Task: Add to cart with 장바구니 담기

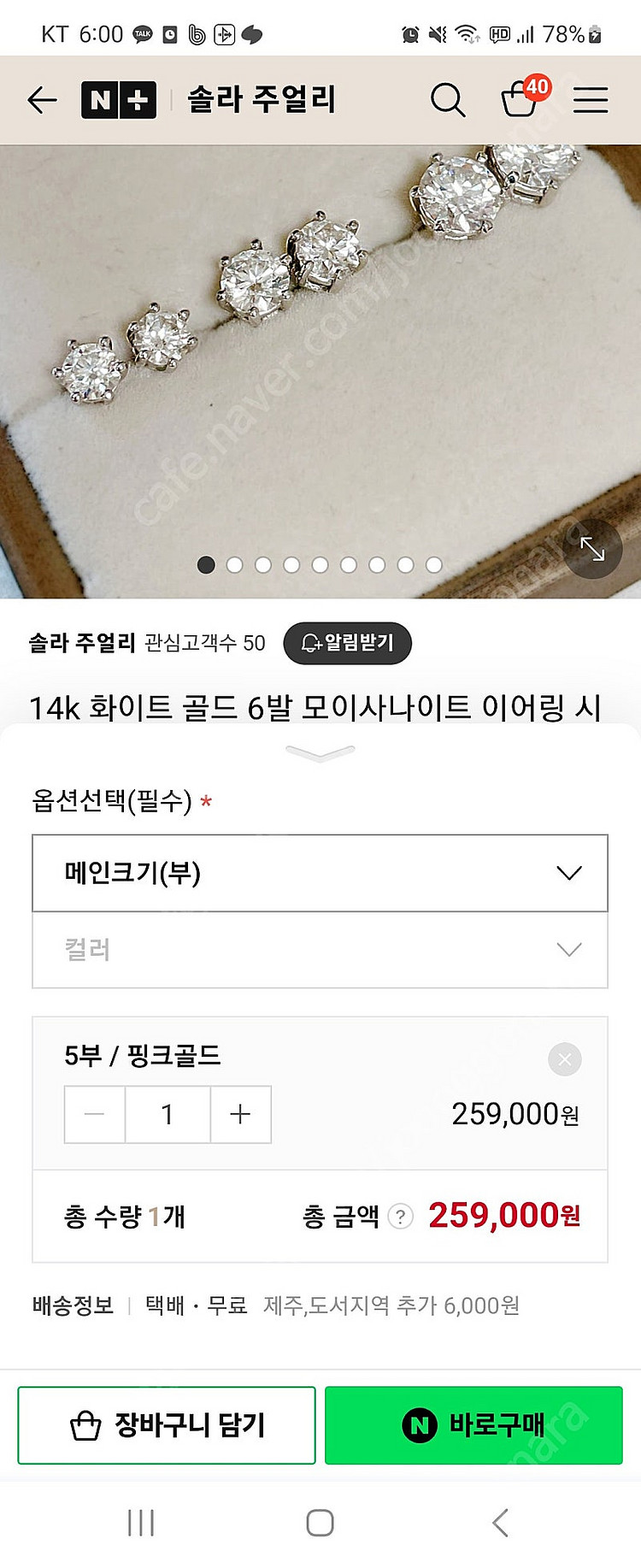Action: tap(167, 1425)
